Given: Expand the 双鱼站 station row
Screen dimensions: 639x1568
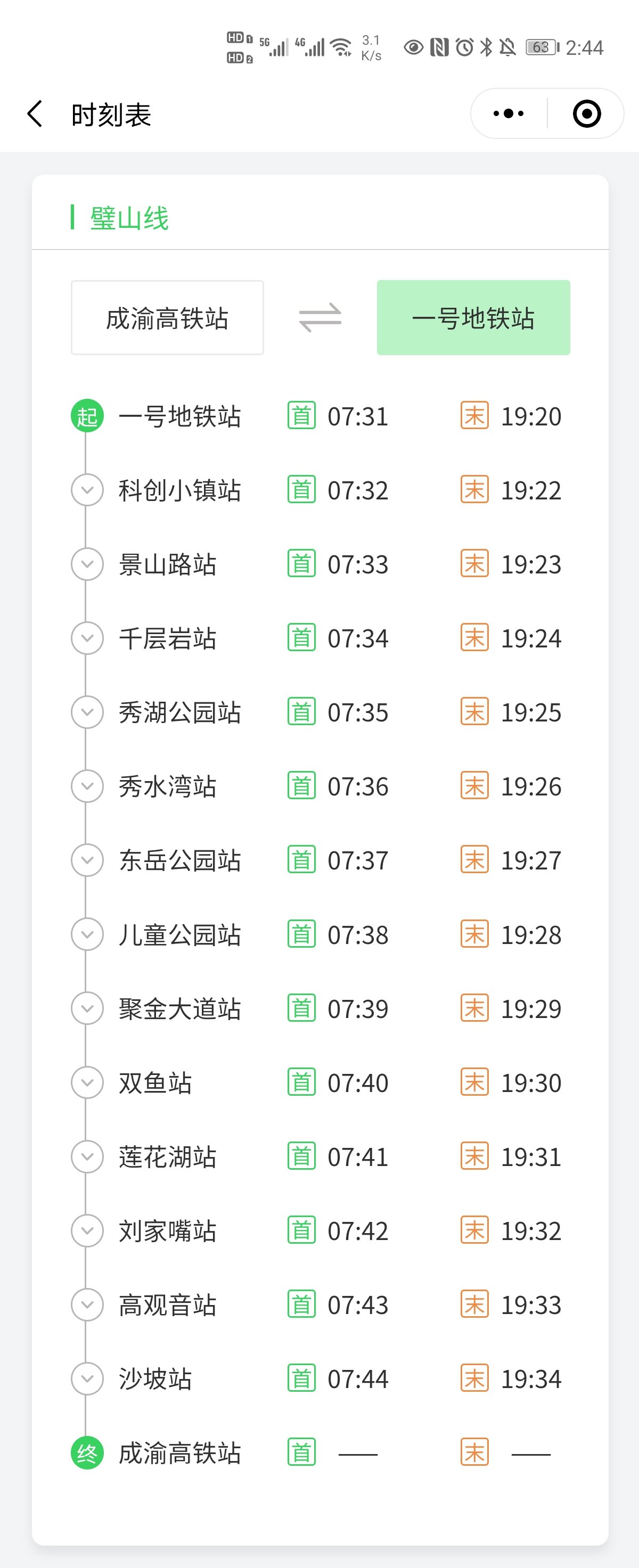Looking at the screenshot, I should (x=87, y=1082).
